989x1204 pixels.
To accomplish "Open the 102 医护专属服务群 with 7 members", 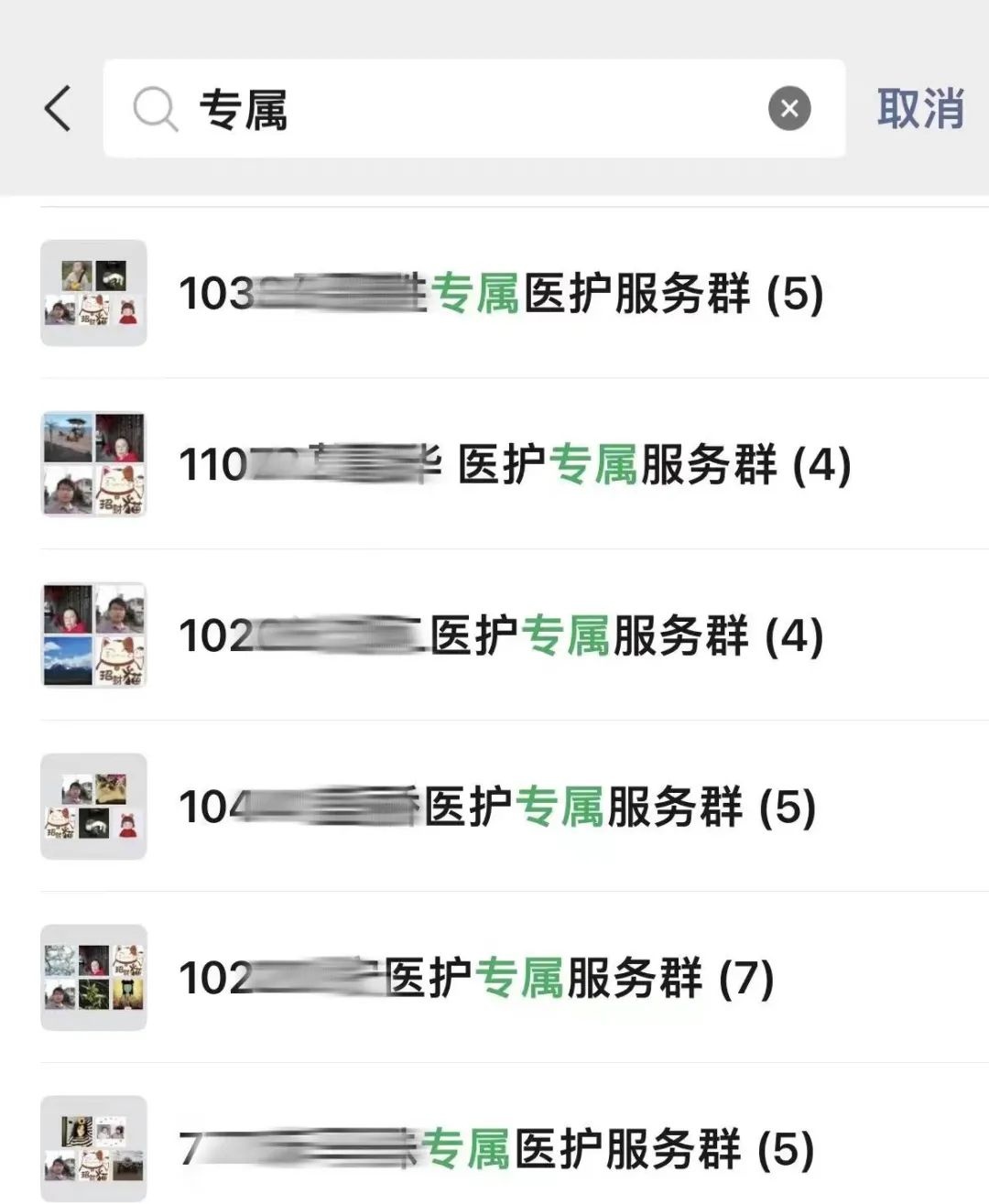I will coord(476,979).
